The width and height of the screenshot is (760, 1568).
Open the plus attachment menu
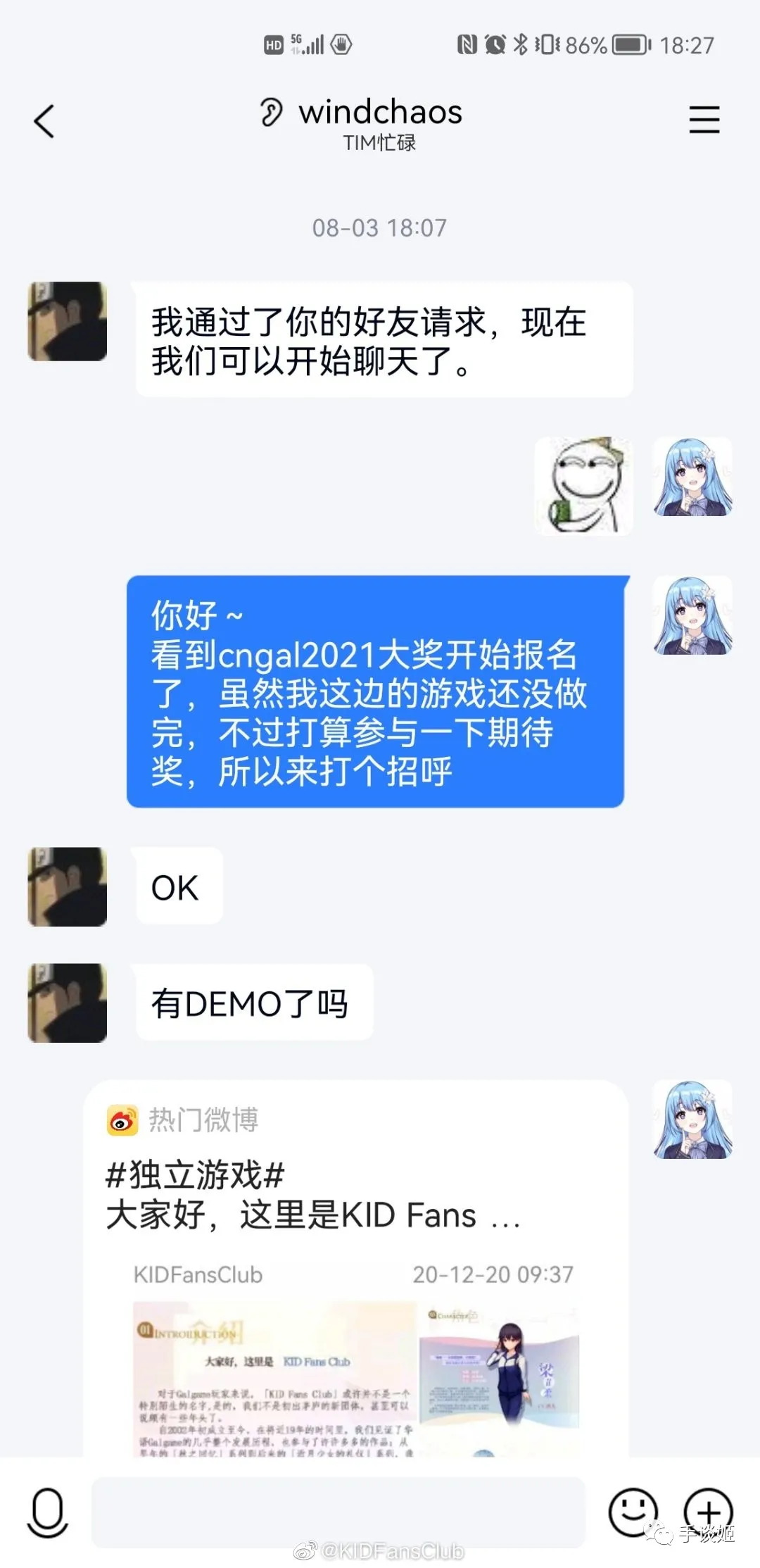coord(708,1511)
